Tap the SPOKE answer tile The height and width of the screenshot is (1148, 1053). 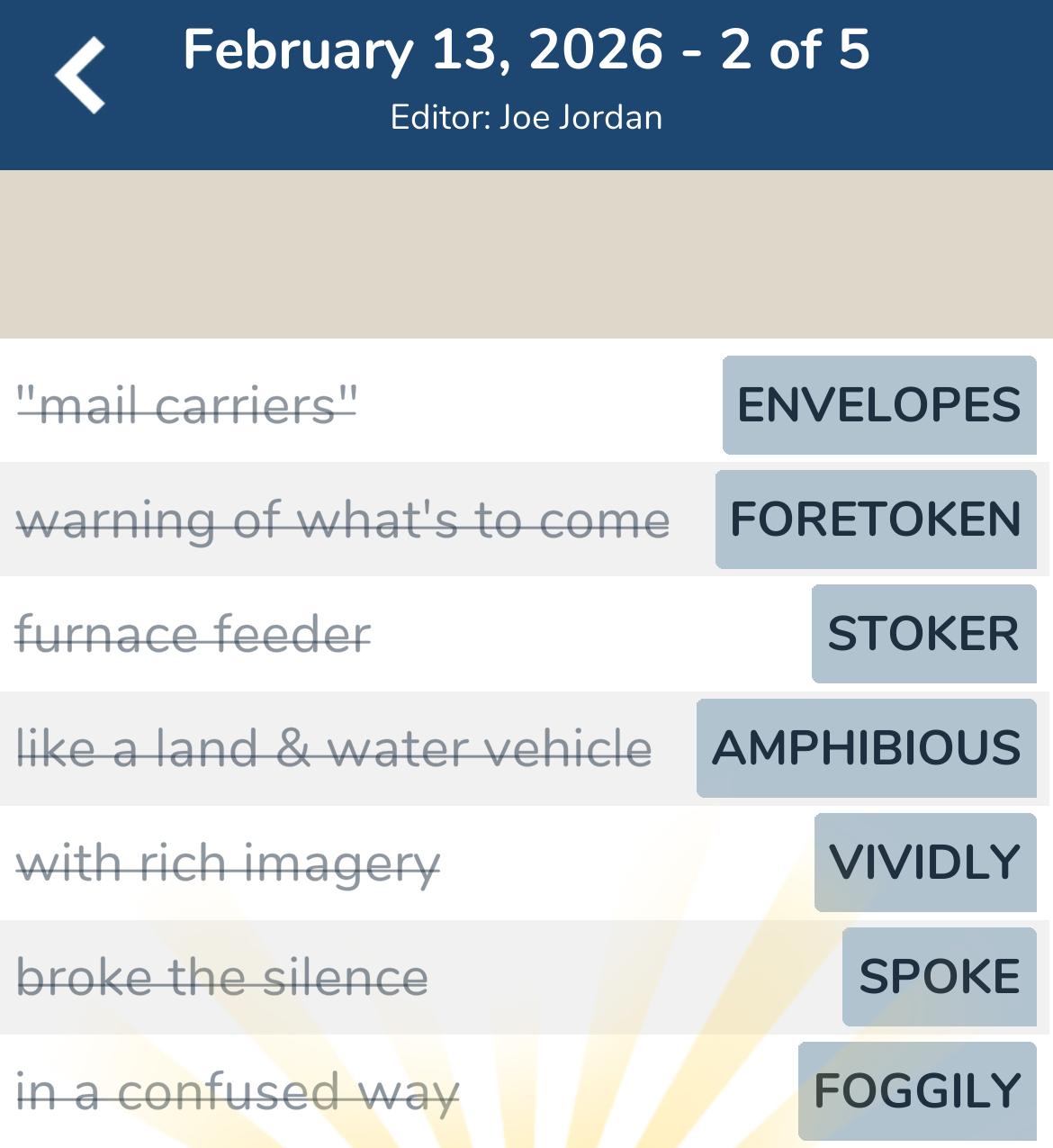(939, 975)
